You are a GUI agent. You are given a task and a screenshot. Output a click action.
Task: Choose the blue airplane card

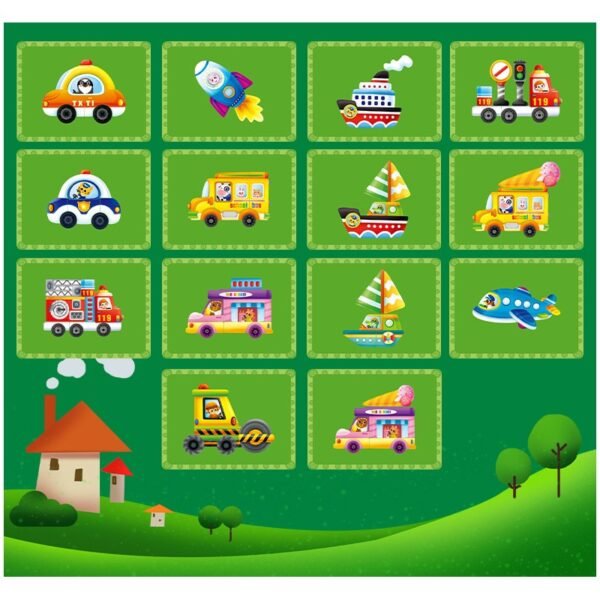click(x=516, y=309)
